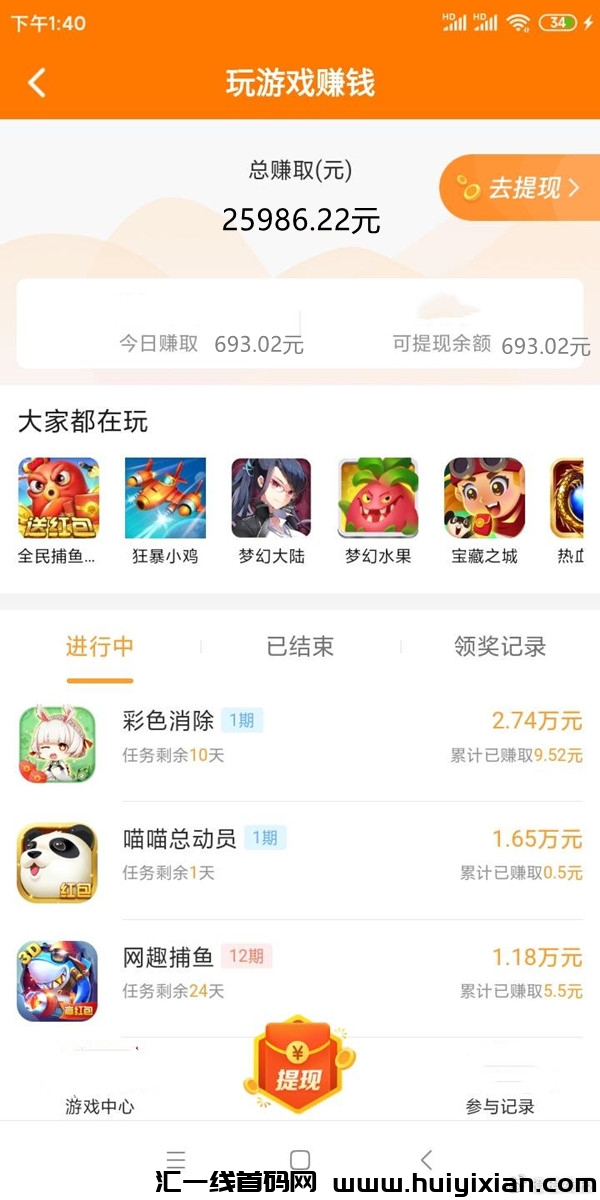This screenshot has height=1200, width=600.
Task: Open the 狂暴小鸡 game
Action: click(165, 499)
